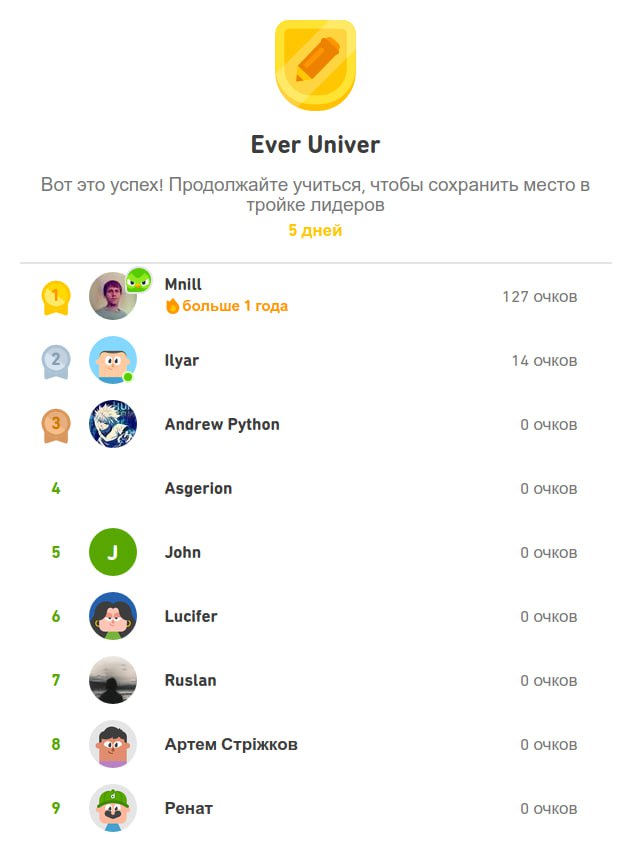Open John's profile row
This screenshot has width=623, height=856.
click(183, 552)
